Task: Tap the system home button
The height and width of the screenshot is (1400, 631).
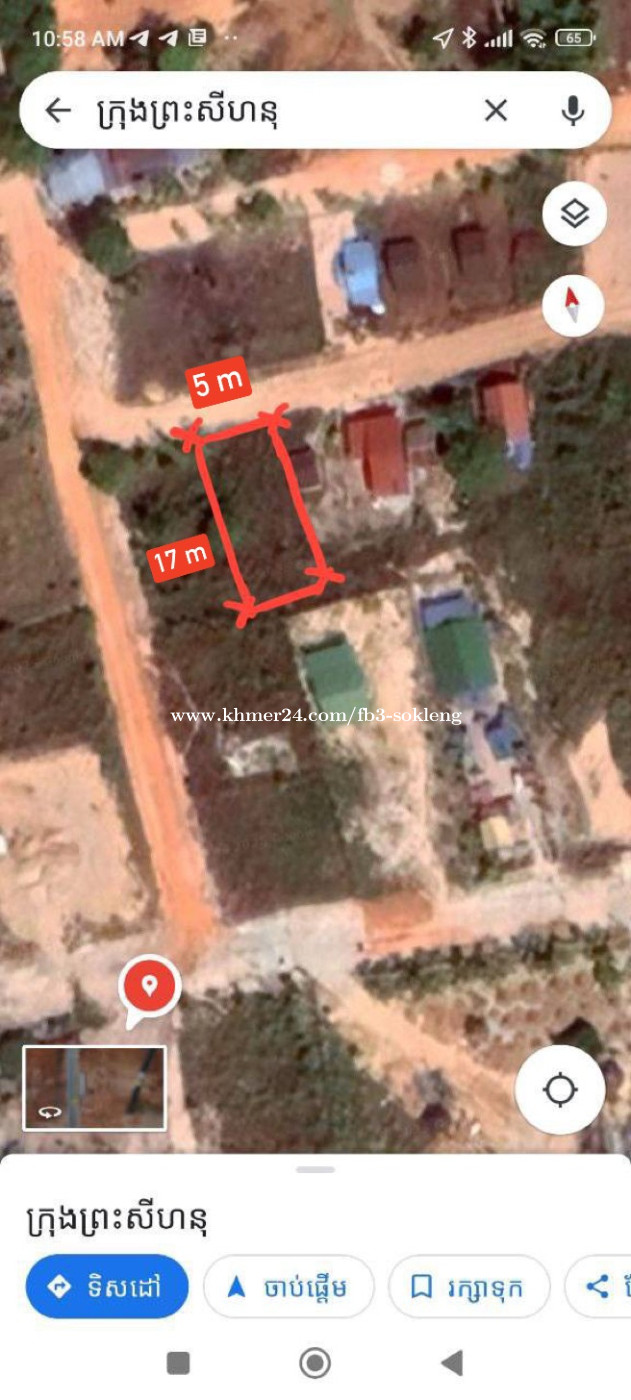Action: (315, 1362)
